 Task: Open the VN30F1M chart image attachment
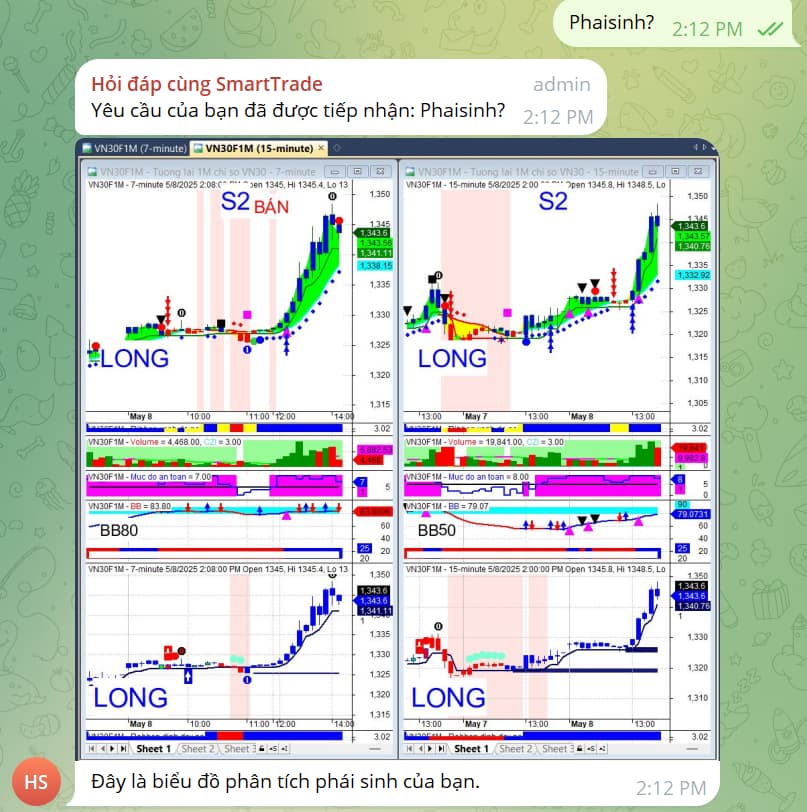(397, 448)
